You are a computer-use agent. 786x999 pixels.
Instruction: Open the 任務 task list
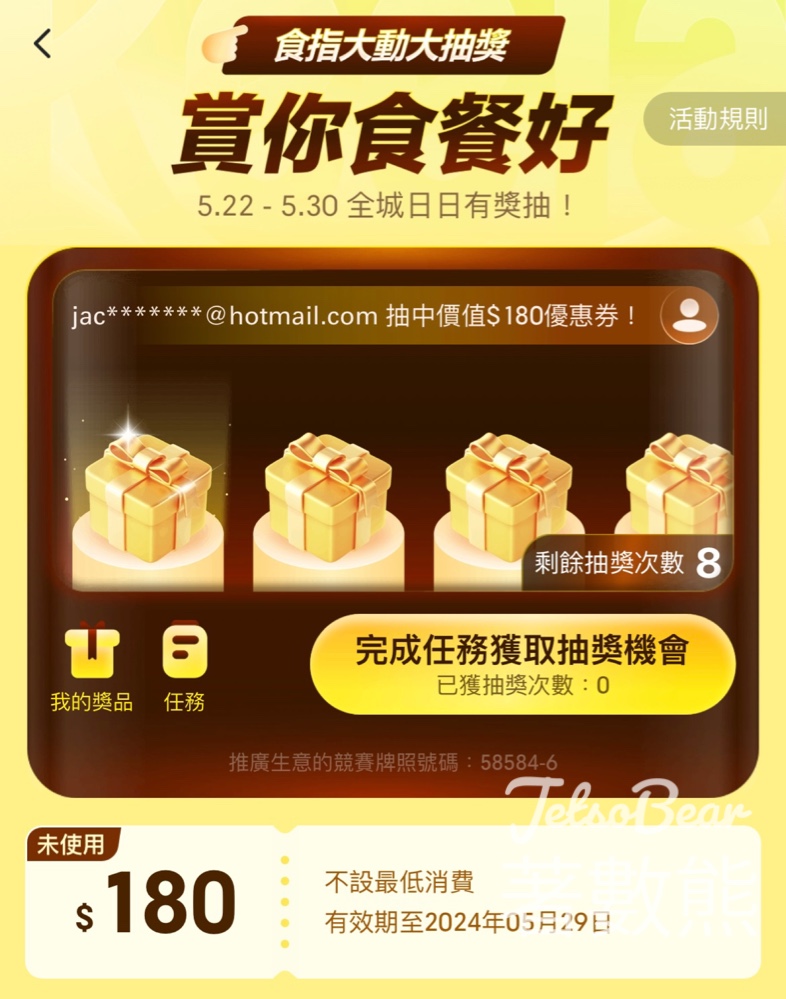[x=184, y=667]
